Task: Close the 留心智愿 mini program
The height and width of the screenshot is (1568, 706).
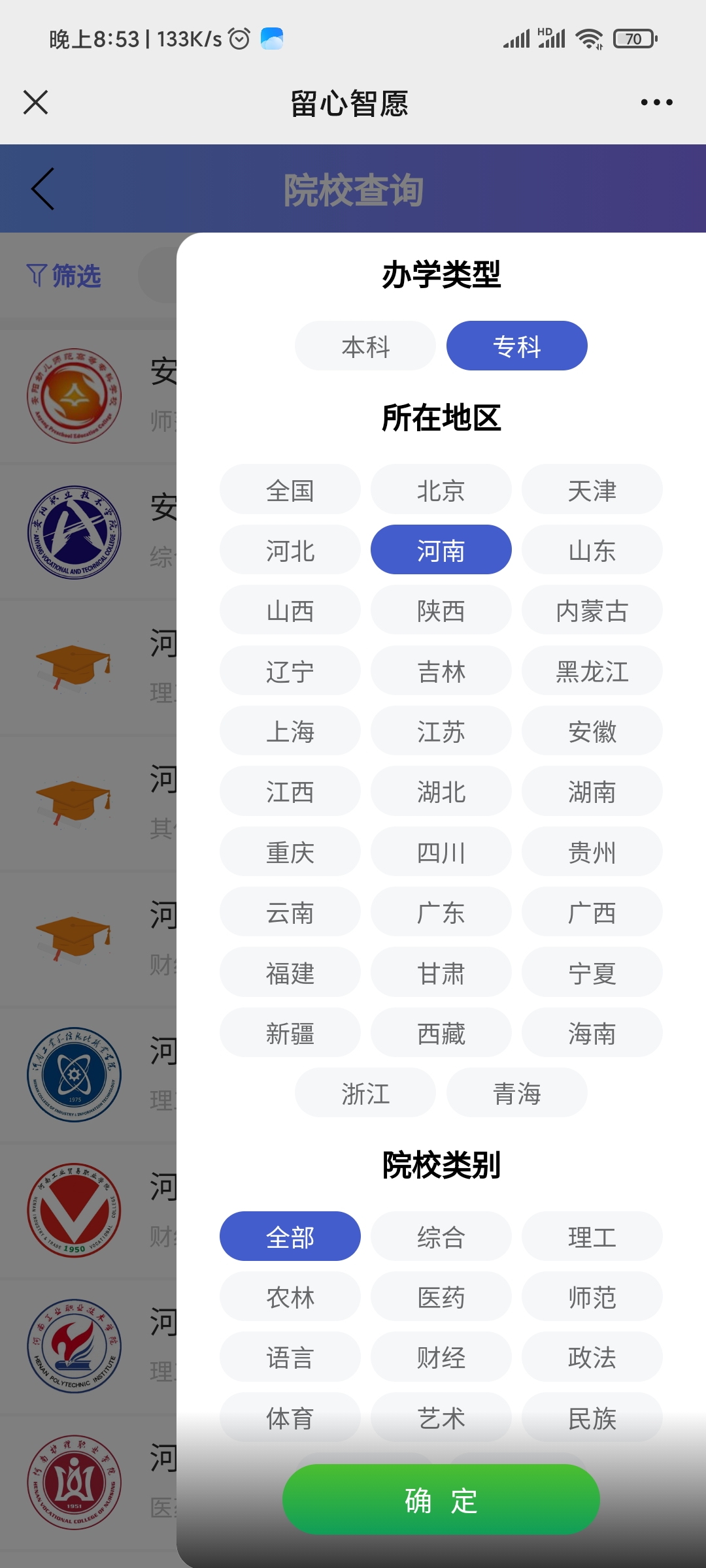Action: click(35, 103)
